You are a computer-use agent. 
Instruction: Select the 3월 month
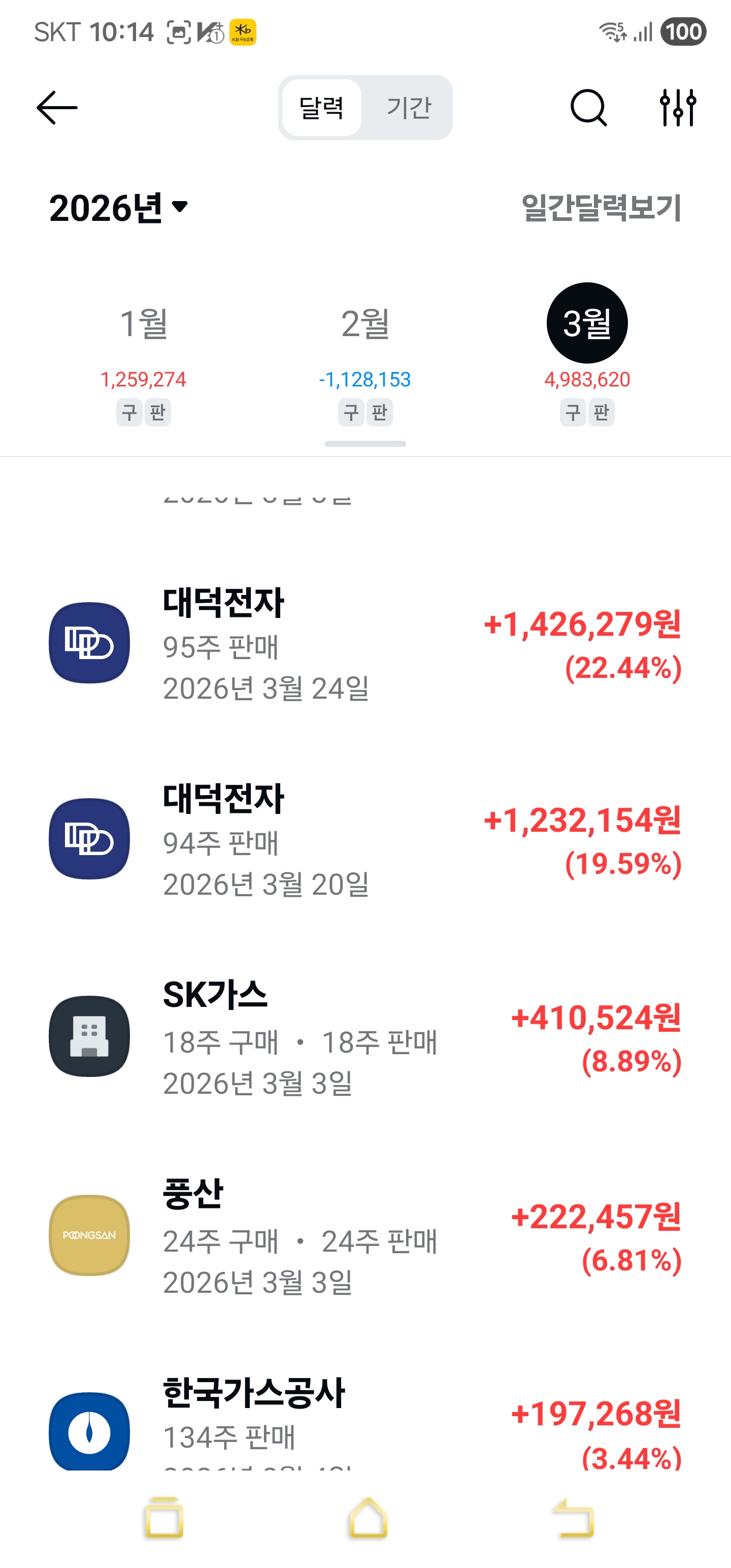587,363
